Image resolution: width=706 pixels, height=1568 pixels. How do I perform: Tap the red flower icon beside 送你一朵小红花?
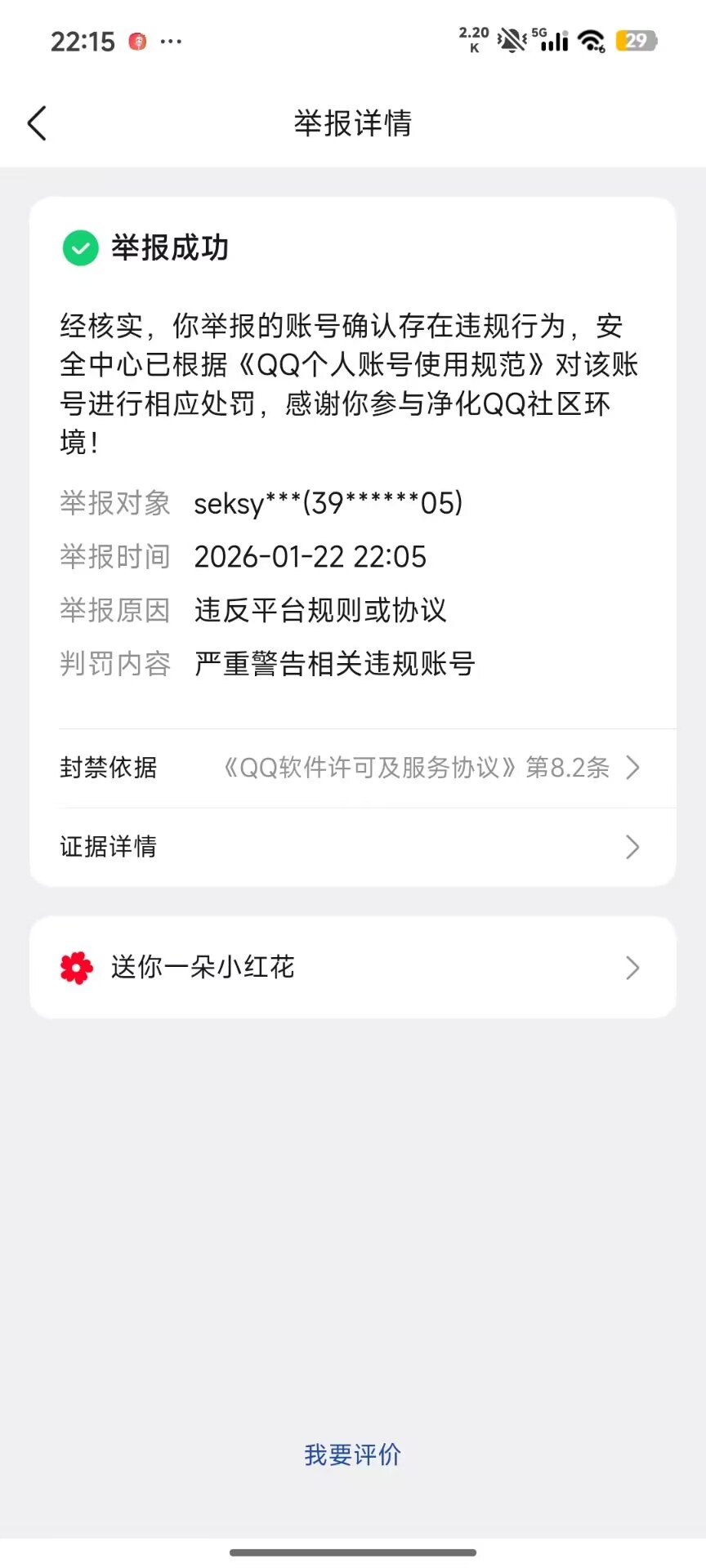pos(77,967)
